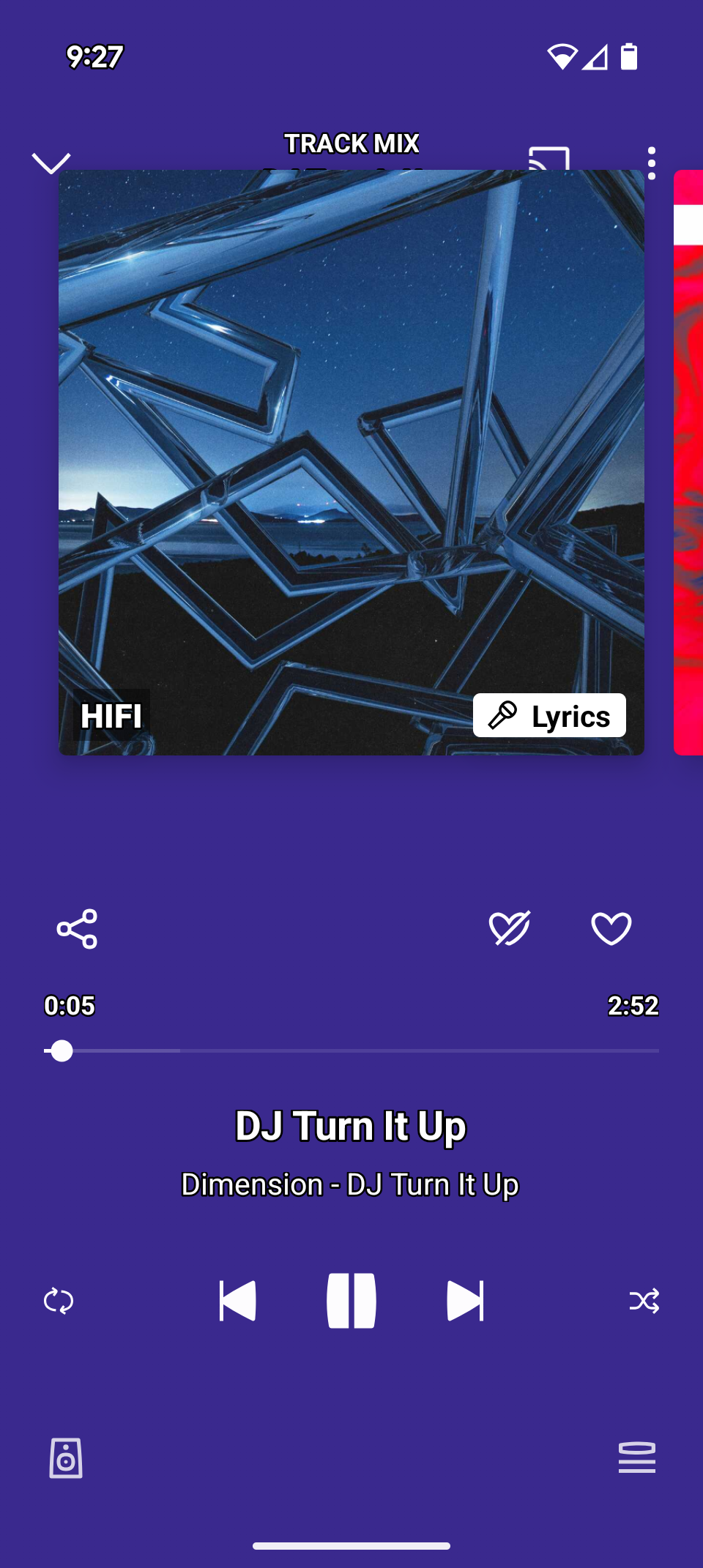Tap the HIFI quality badge

click(111, 715)
